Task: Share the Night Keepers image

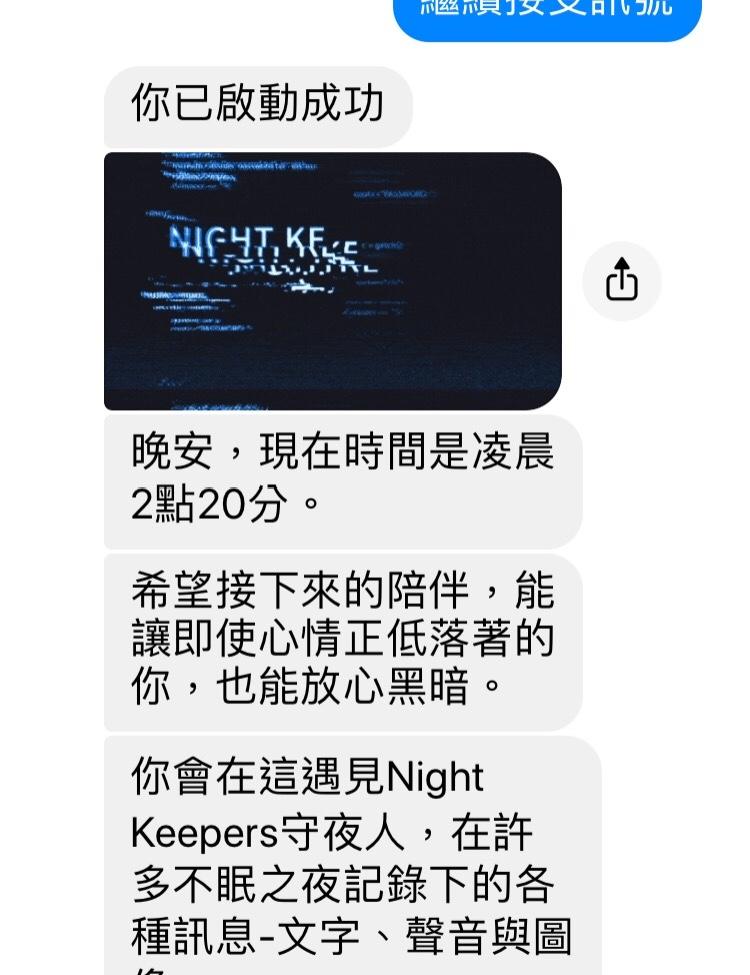Action: point(621,280)
